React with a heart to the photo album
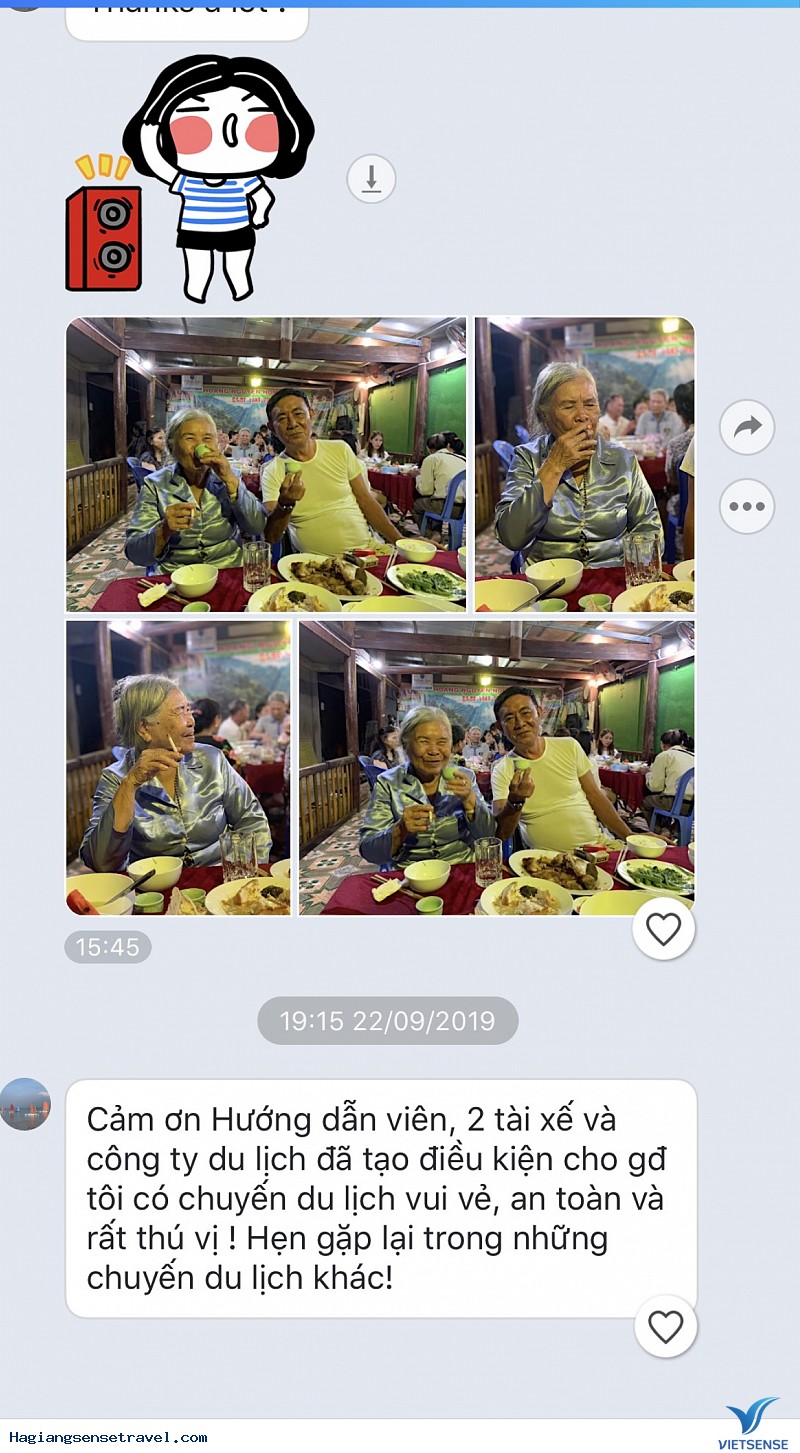800x1453 pixels. (x=663, y=929)
